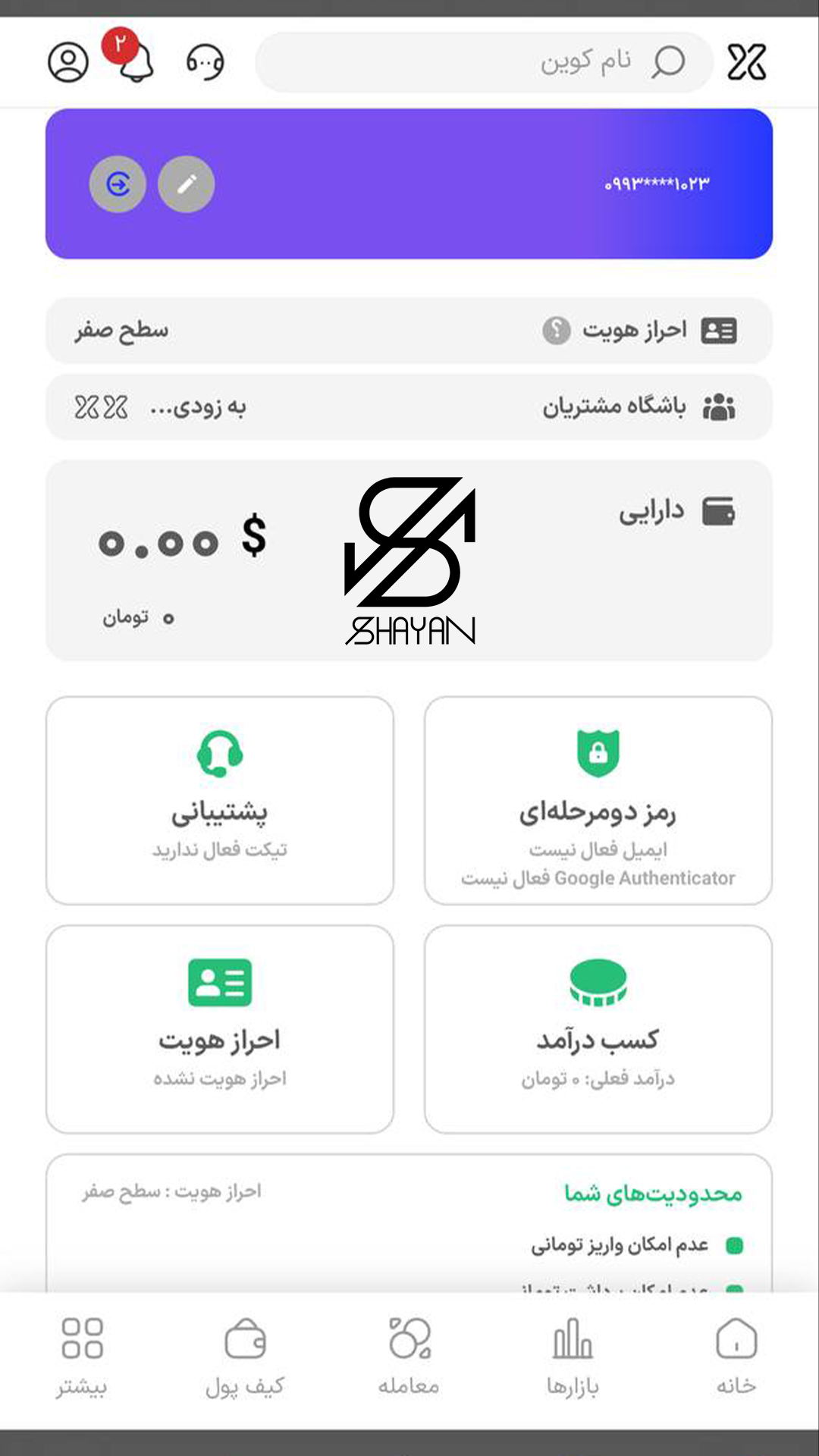Tap the logout icon on purple card
The image size is (819, 1456).
click(x=118, y=184)
